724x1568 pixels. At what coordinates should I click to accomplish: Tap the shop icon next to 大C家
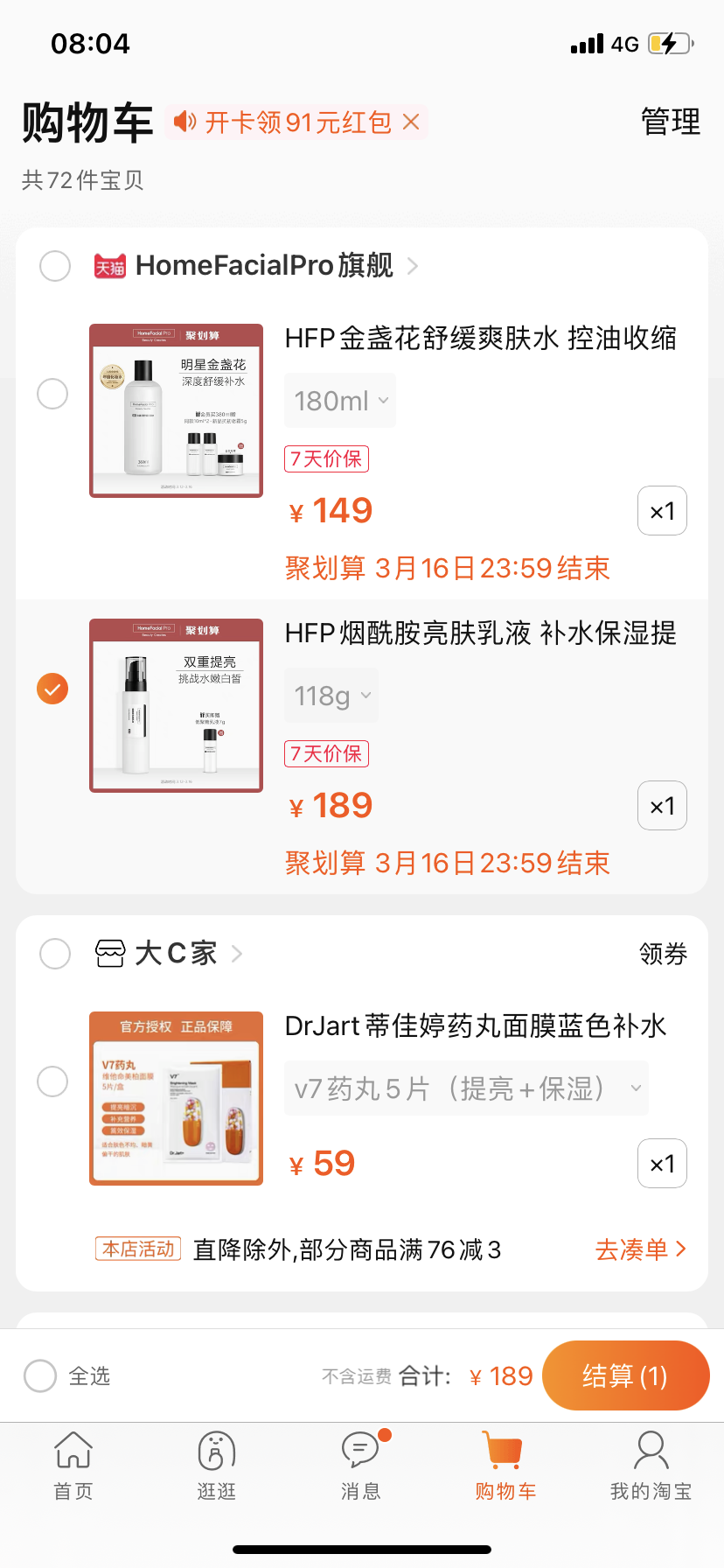[x=110, y=953]
